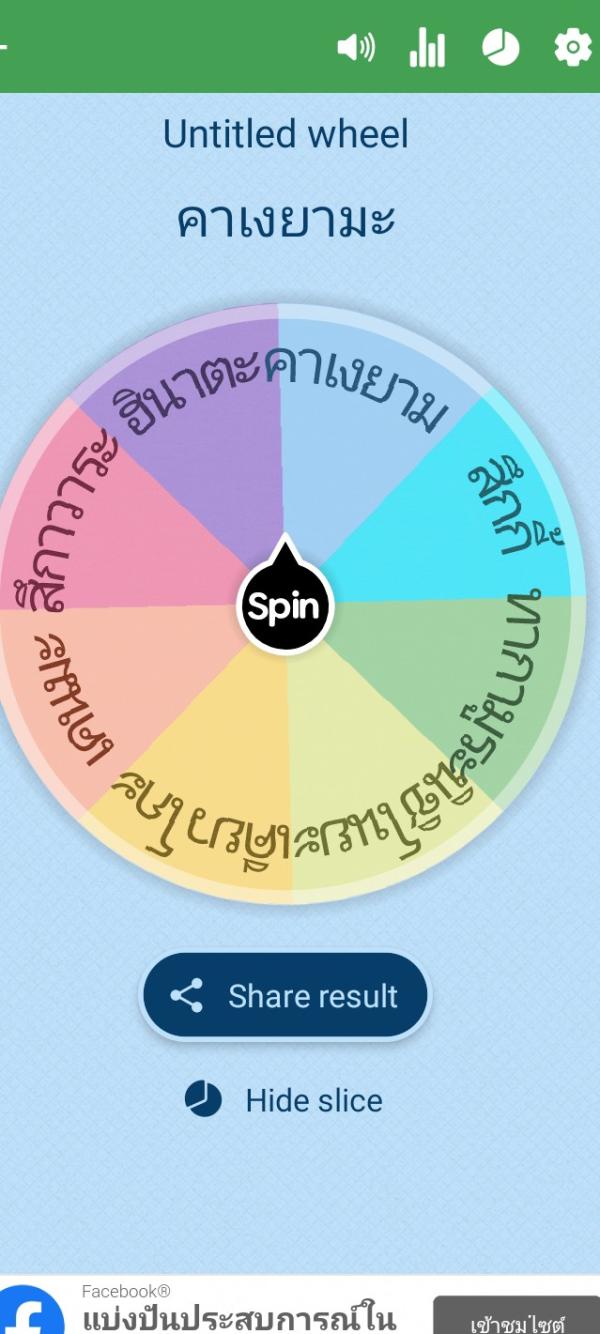
Task: Open the settings gear
Action: pyautogui.click(x=572, y=47)
